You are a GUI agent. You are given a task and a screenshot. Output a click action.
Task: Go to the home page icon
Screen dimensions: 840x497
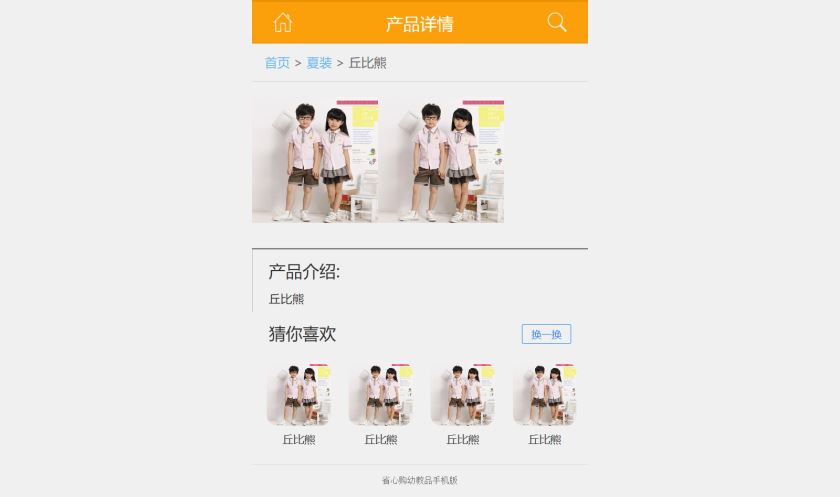pyautogui.click(x=283, y=22)
